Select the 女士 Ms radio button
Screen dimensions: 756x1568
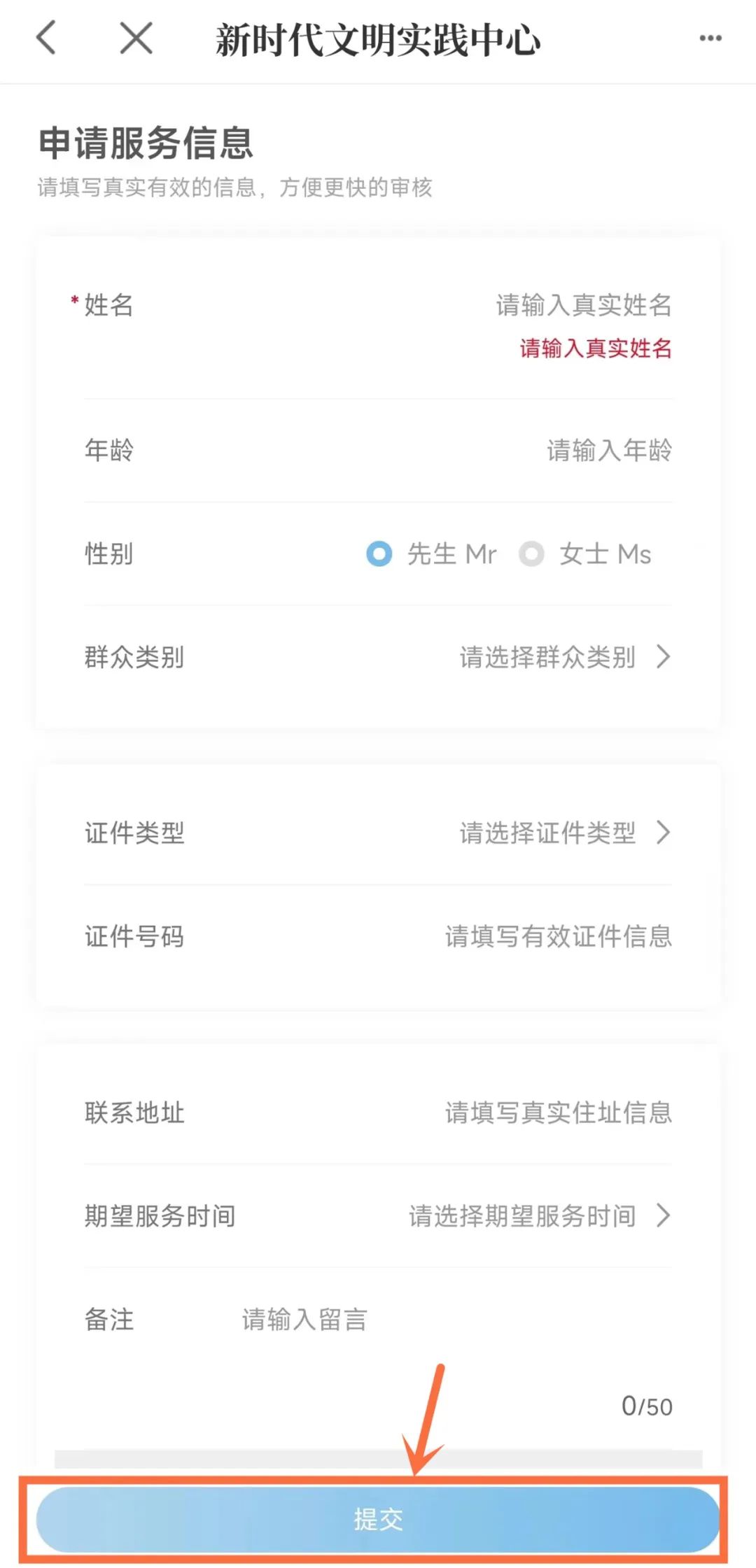pos(533,554)
